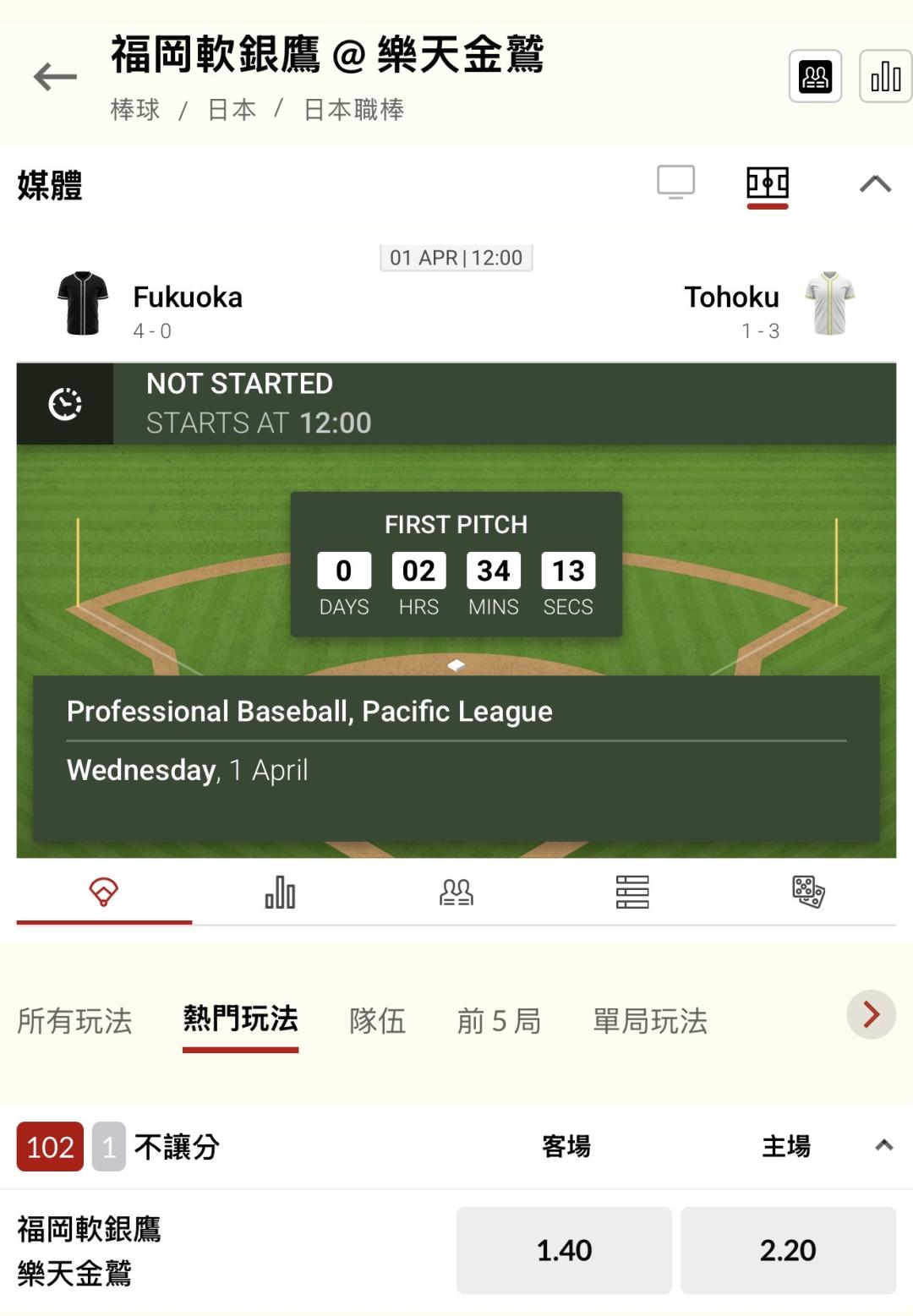913x1316 pixels.
Task: Select the field tracker view in media
Action: pyautogui.click(x=767, y=183)
